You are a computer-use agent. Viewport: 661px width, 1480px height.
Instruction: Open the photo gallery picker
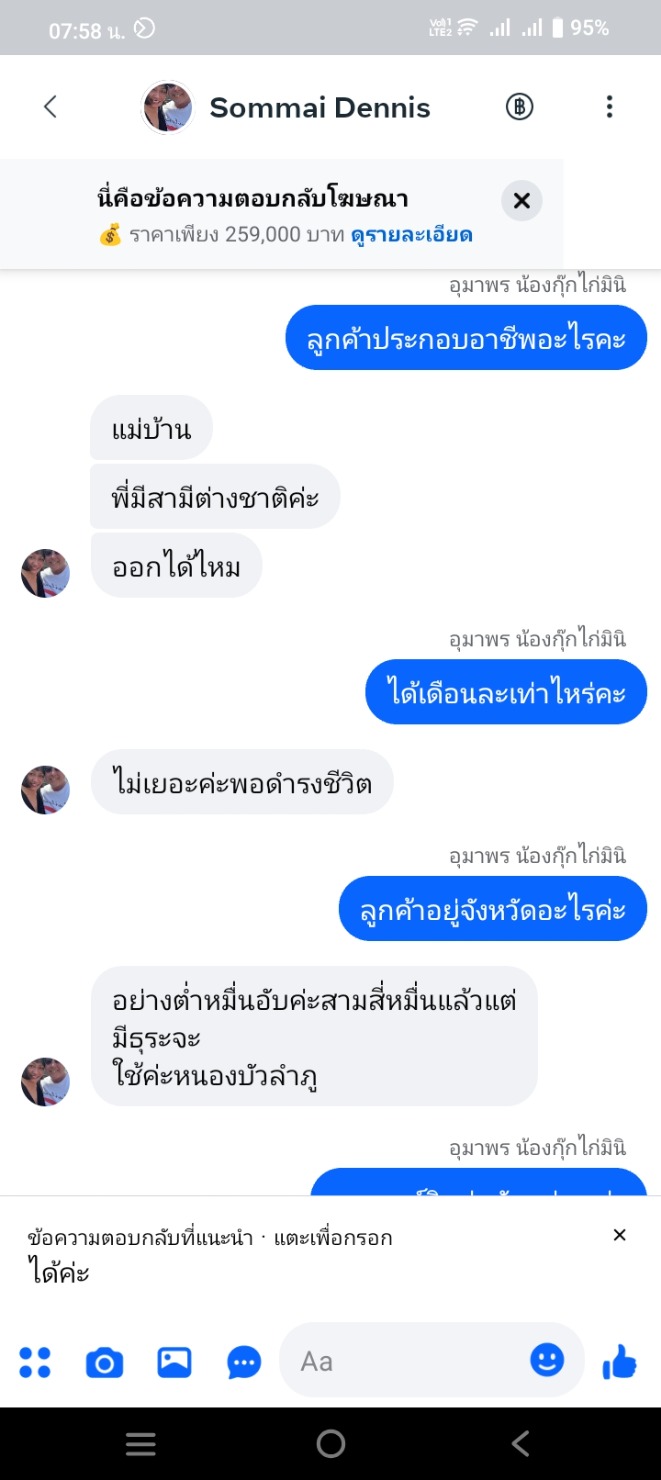(174, 1362)
